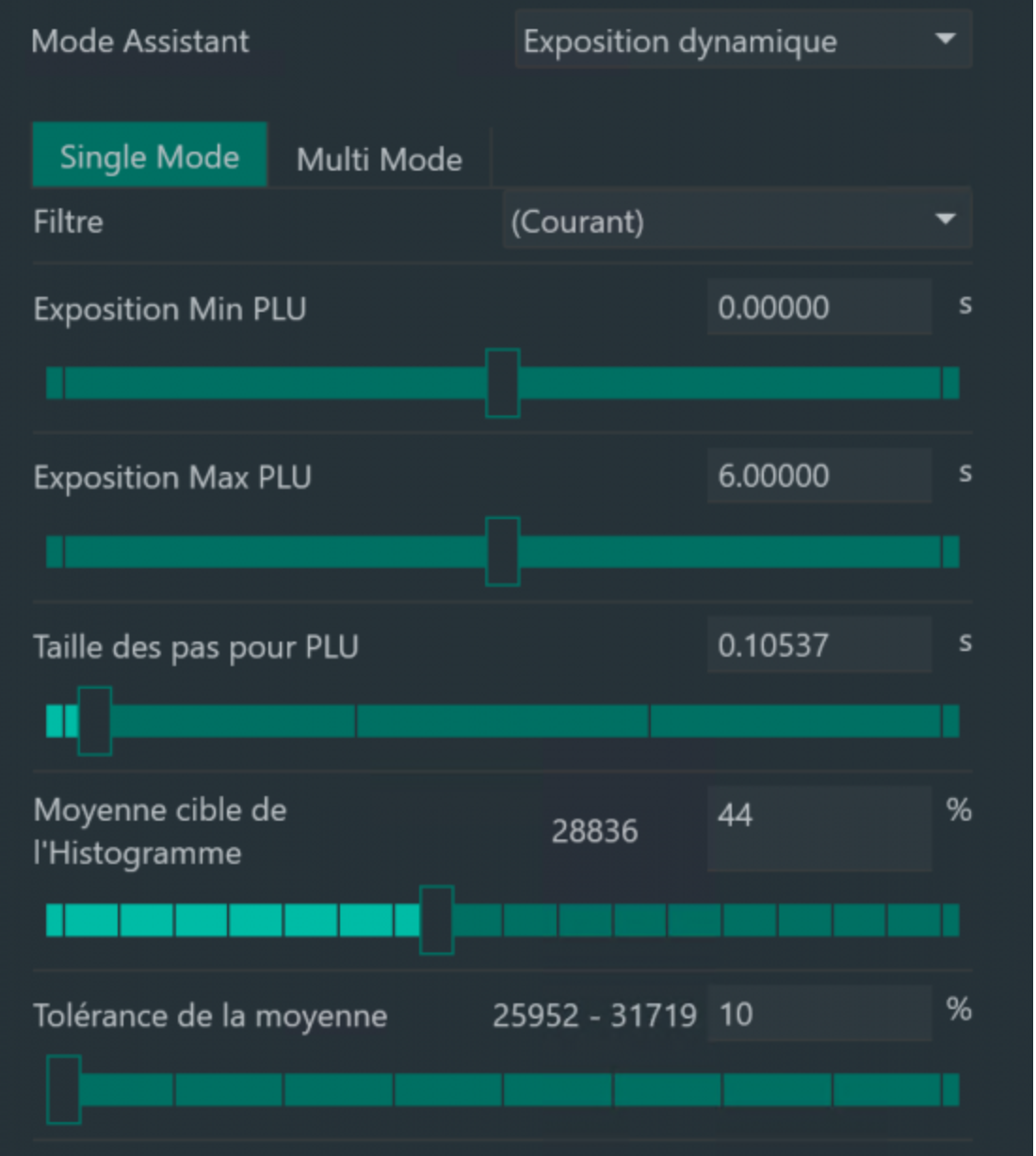The height and width of the screenshot is (1156, 1036).
Task: Open the Mode Assistant dropdown
Action: click(743, 40)
